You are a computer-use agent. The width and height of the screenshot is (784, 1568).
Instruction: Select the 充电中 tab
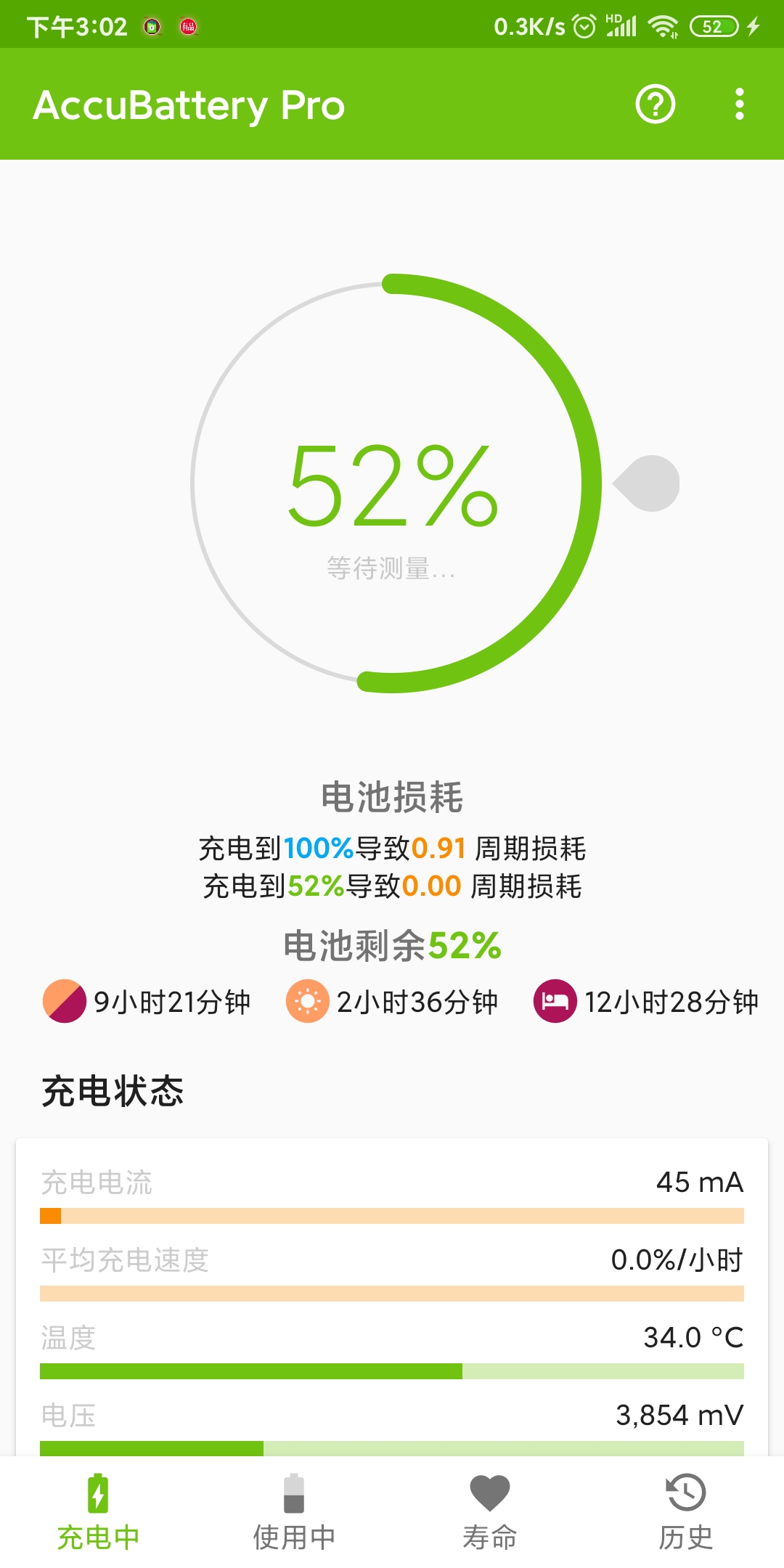click(x=98, y=1512)
